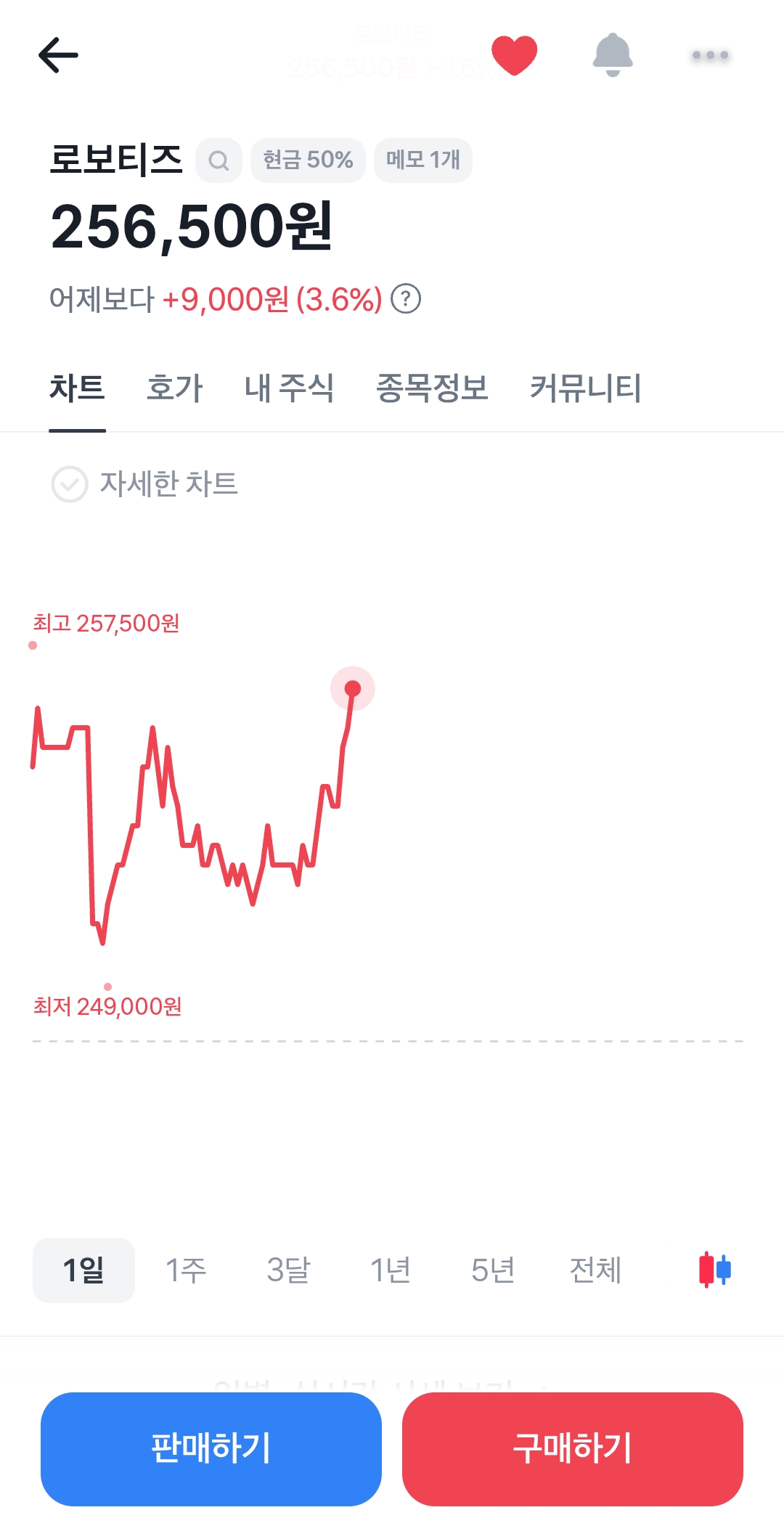
Task: Open the 현금 50% chip
Action: pos(308,160)
